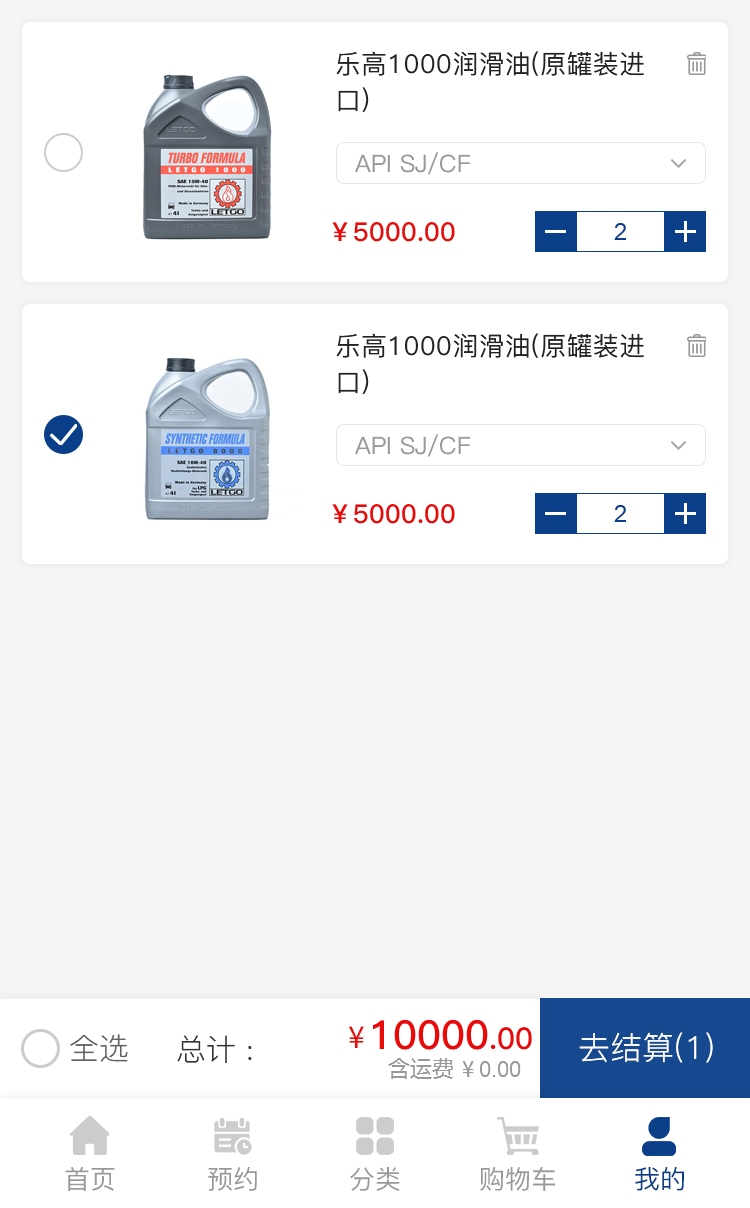750x1208 pixels.
Task: Switch to the 预约 tab
Action: (232, 1154)
